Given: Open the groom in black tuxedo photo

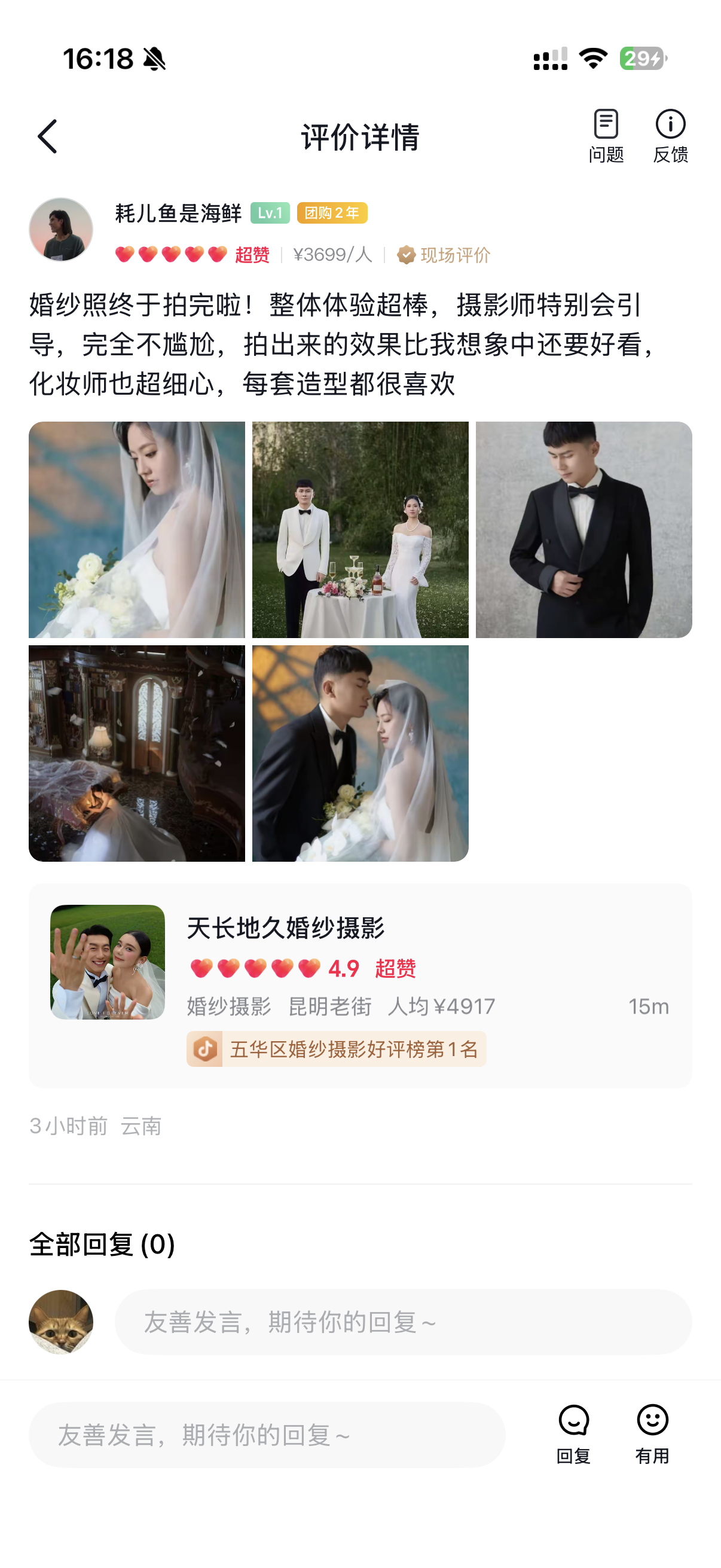Looking at the screenshot, I should [x=583, y=530].
